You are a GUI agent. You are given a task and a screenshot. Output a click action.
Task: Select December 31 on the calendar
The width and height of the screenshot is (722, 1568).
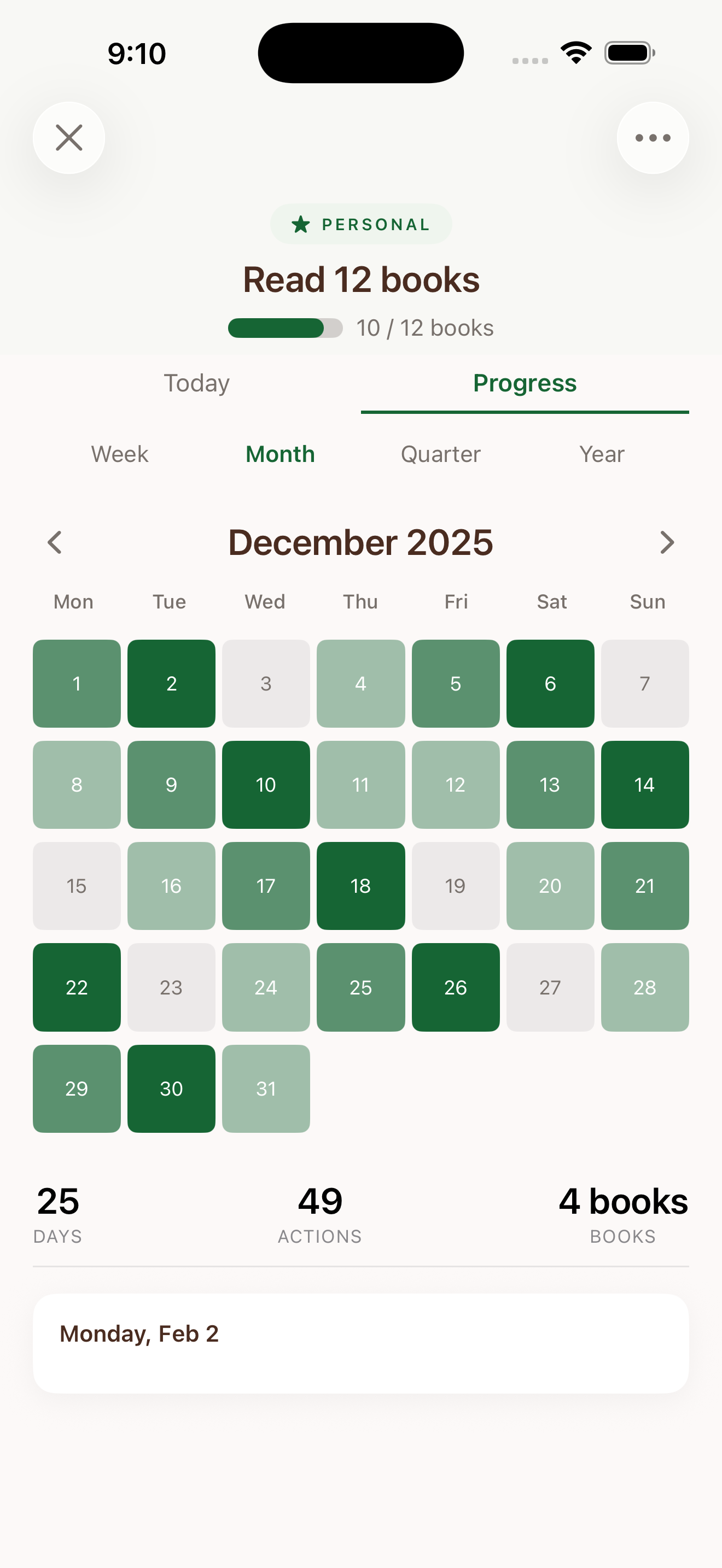(266, 1089)
